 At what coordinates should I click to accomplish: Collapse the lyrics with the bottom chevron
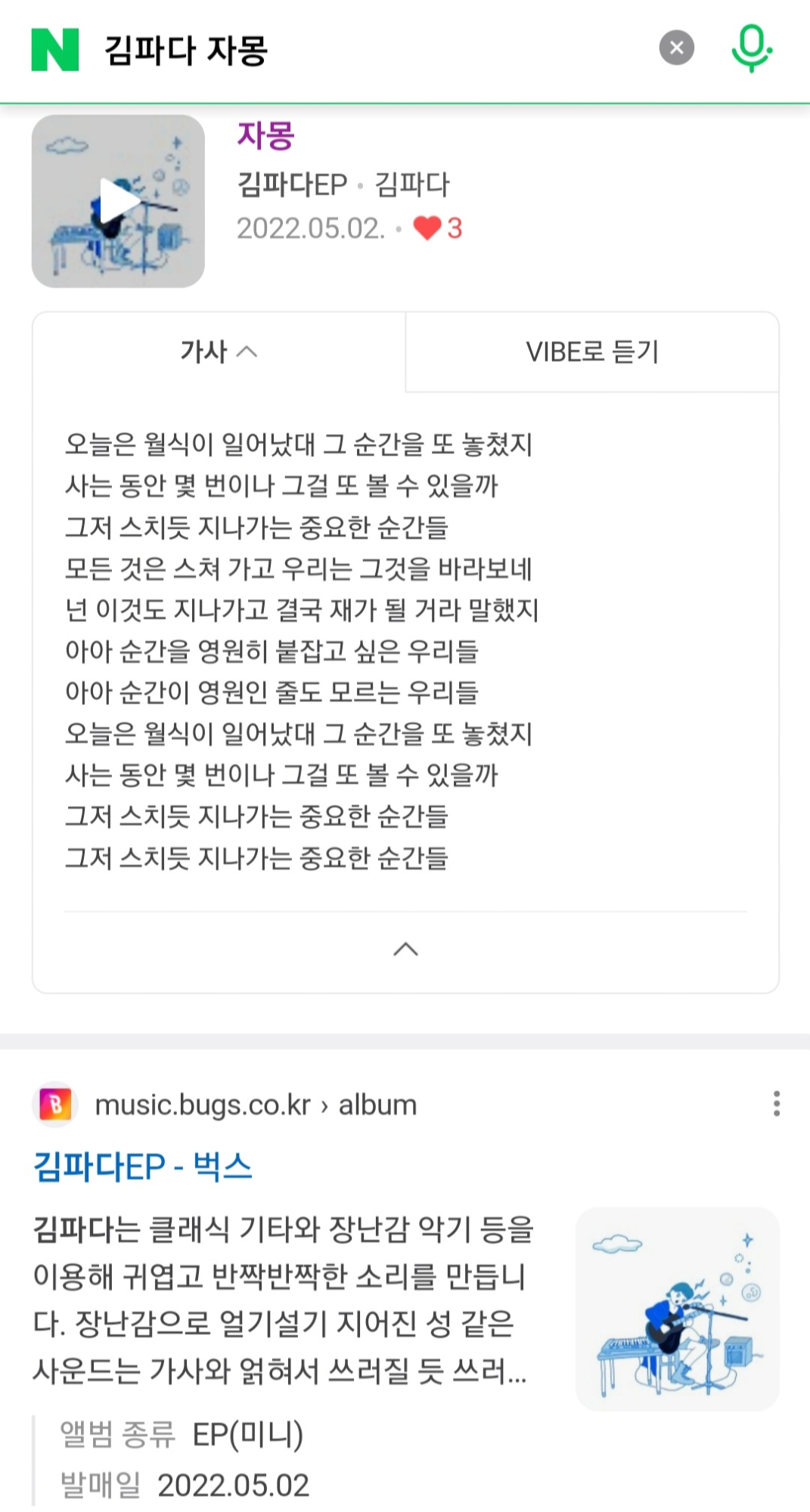pyautogui.click(x=405, y=950)
